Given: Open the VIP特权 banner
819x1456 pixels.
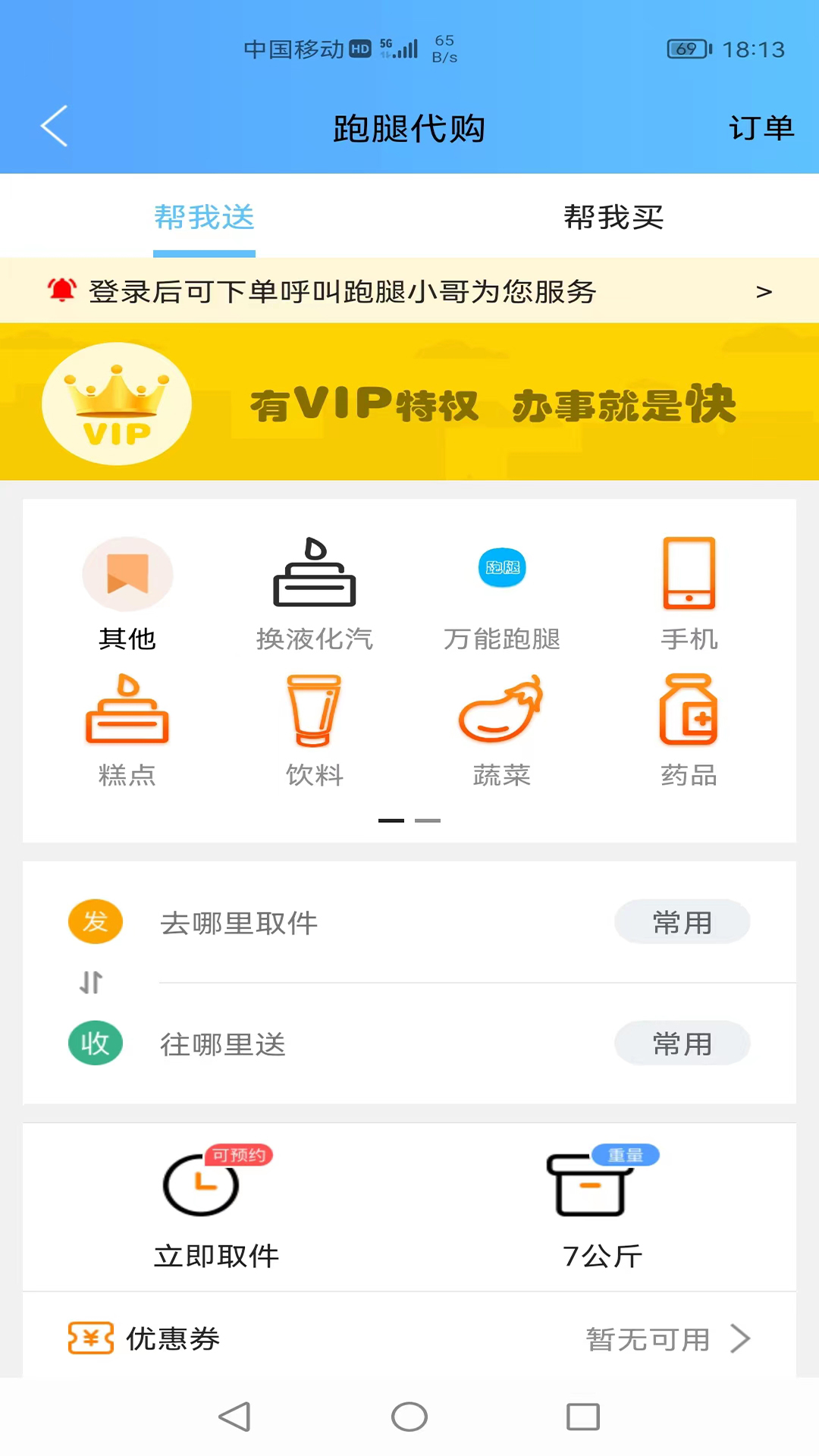Looking at the screenshot, I should pyautogui.click(x=409, y=403).
